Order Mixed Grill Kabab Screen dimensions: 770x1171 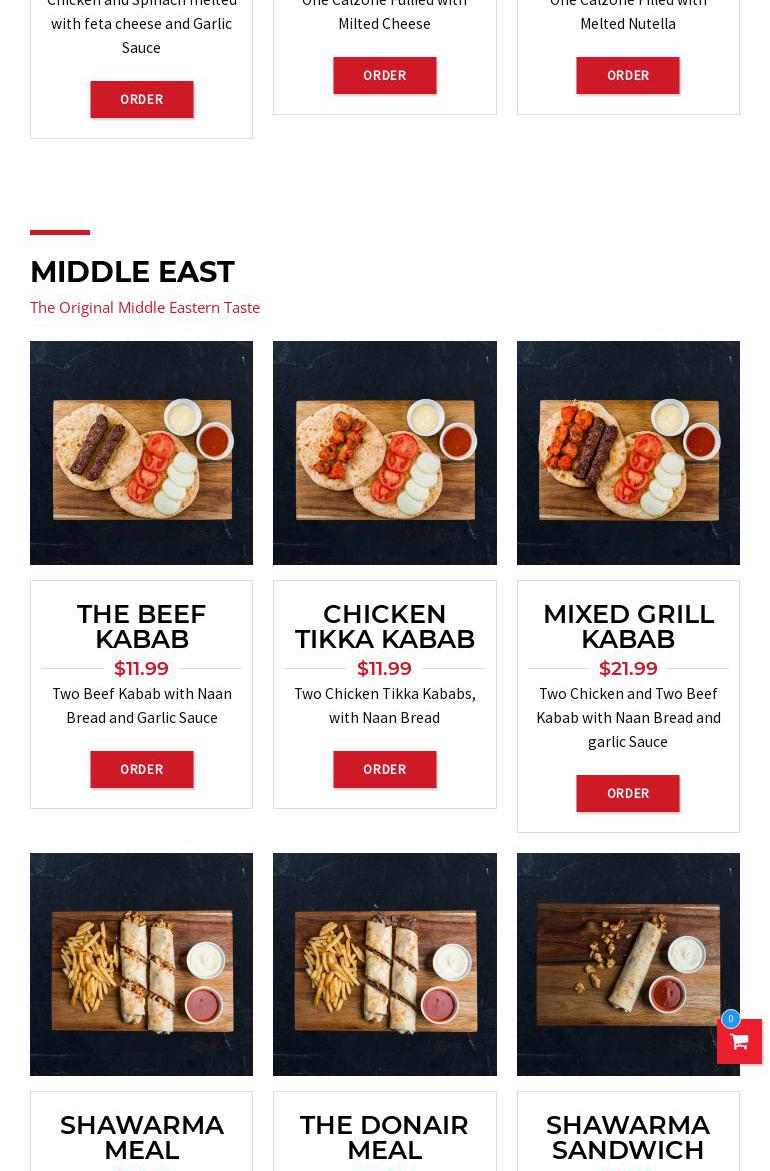(627, 793)
